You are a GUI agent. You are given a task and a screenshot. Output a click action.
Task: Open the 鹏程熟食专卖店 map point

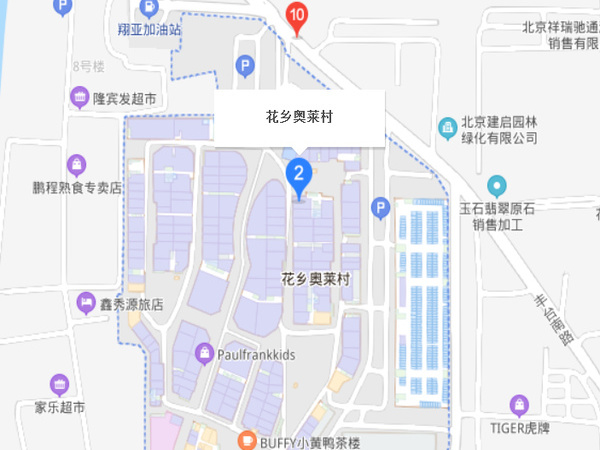[x=76, y=164]
